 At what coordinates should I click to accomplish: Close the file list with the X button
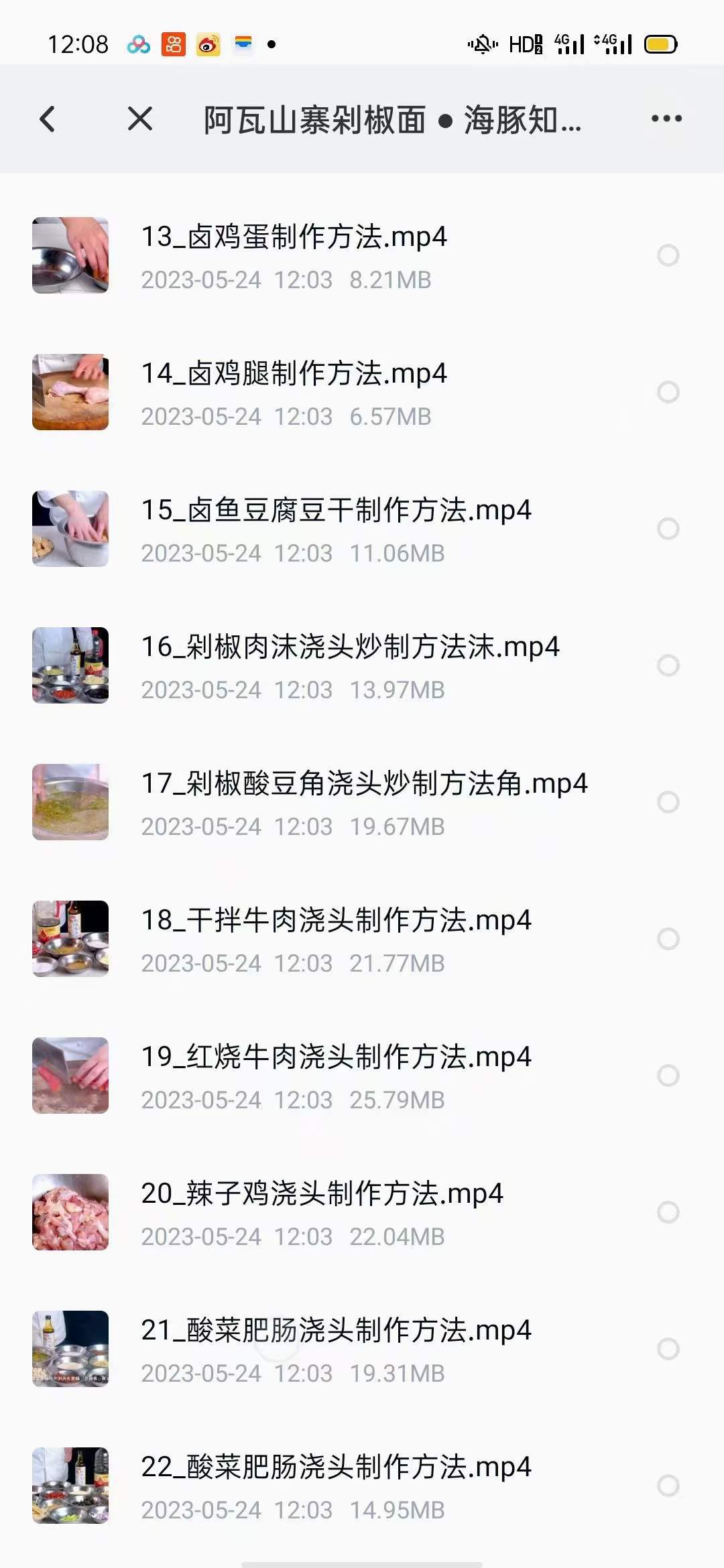click(139, 121)
